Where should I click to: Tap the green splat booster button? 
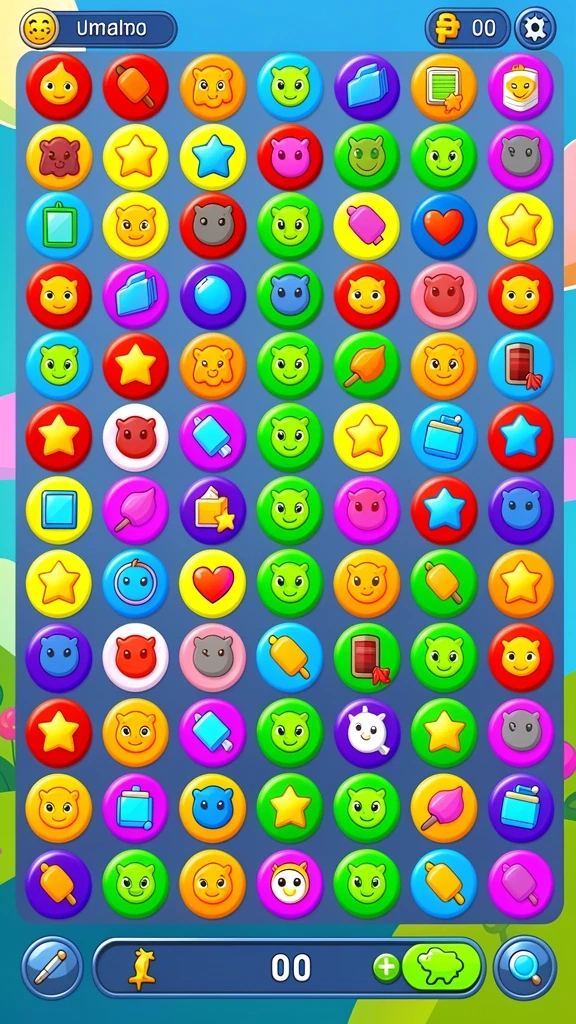coord(442,967)
